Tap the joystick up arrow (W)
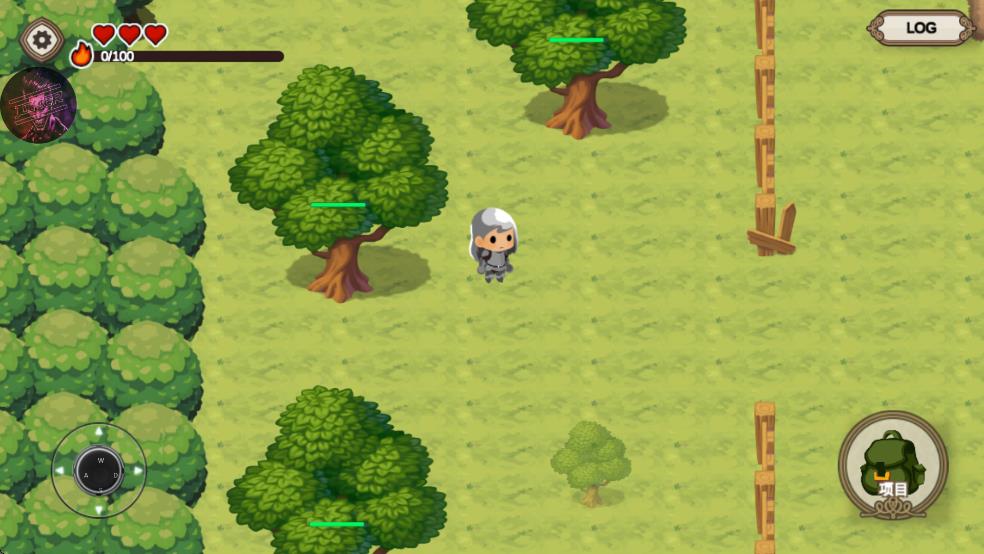This screenshot has width=984, height=554. [99, 432]
